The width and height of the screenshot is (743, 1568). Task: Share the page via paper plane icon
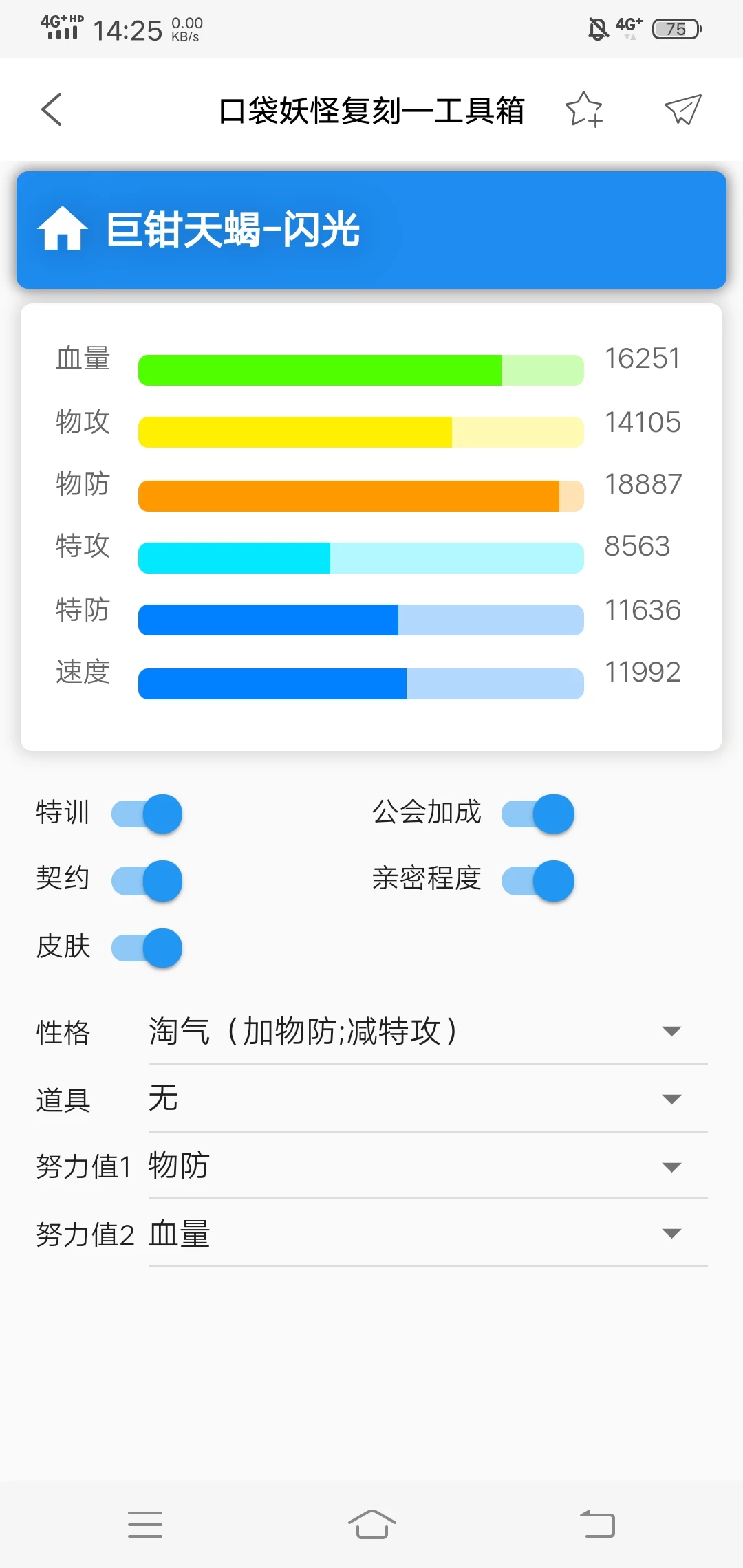[x=682, y=110]
